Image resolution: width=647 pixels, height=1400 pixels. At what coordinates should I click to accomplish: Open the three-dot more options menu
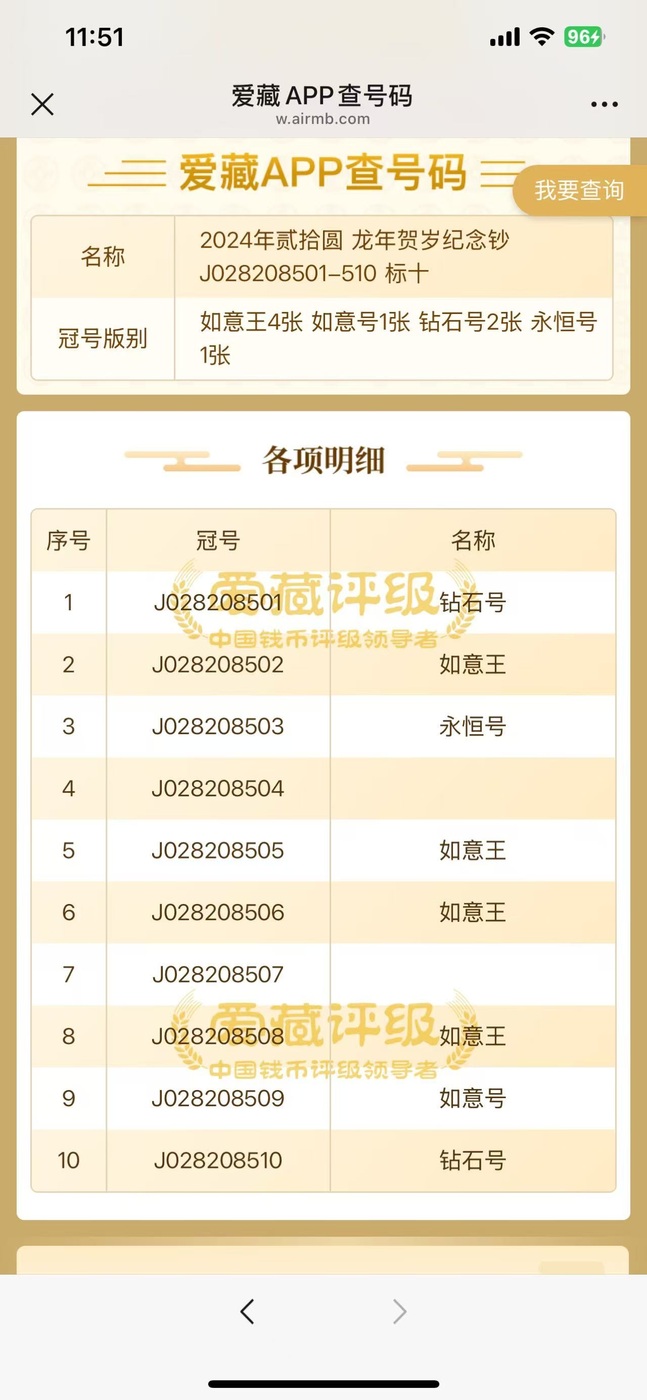point(604,104)
